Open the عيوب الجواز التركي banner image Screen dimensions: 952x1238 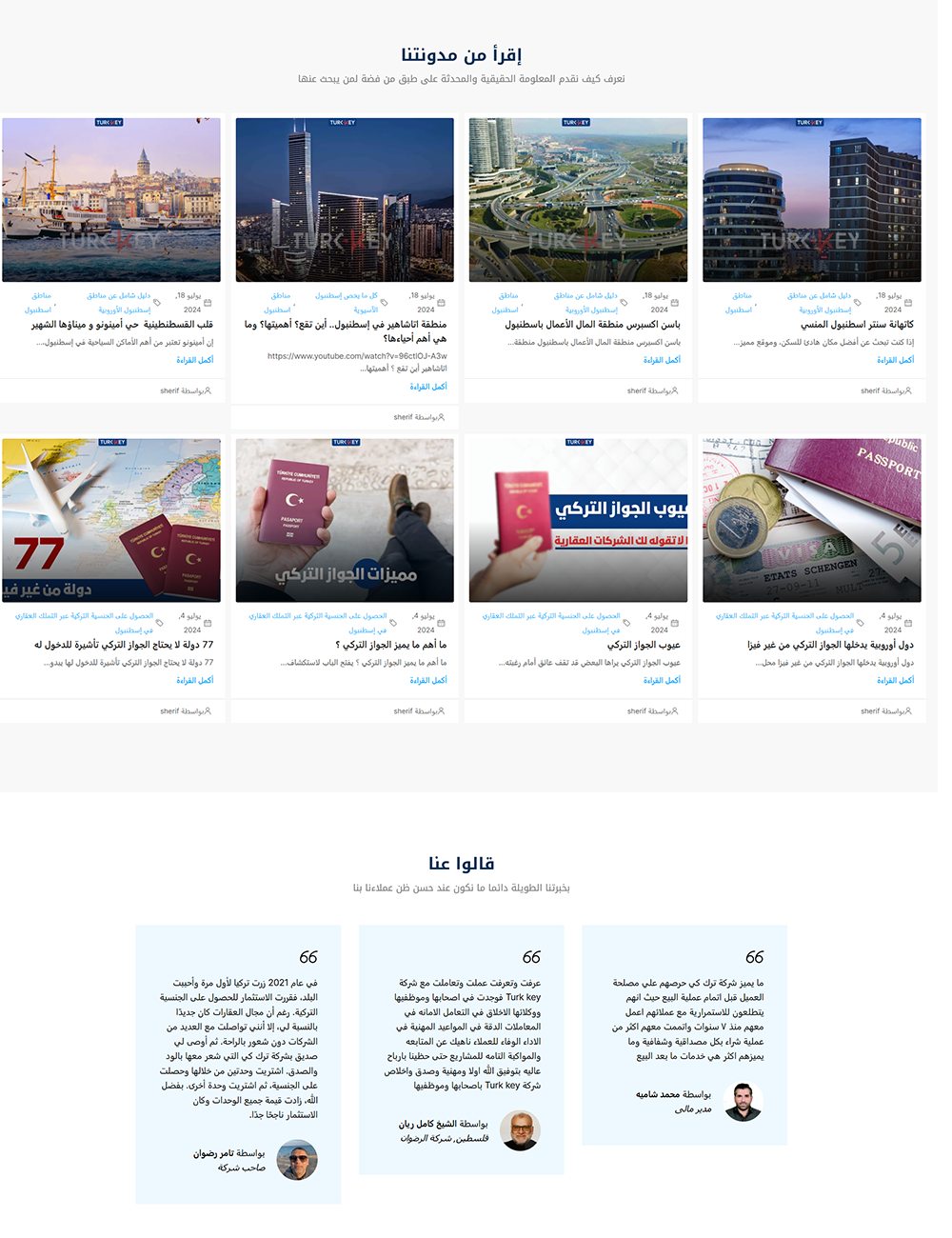tap(578, 520)
